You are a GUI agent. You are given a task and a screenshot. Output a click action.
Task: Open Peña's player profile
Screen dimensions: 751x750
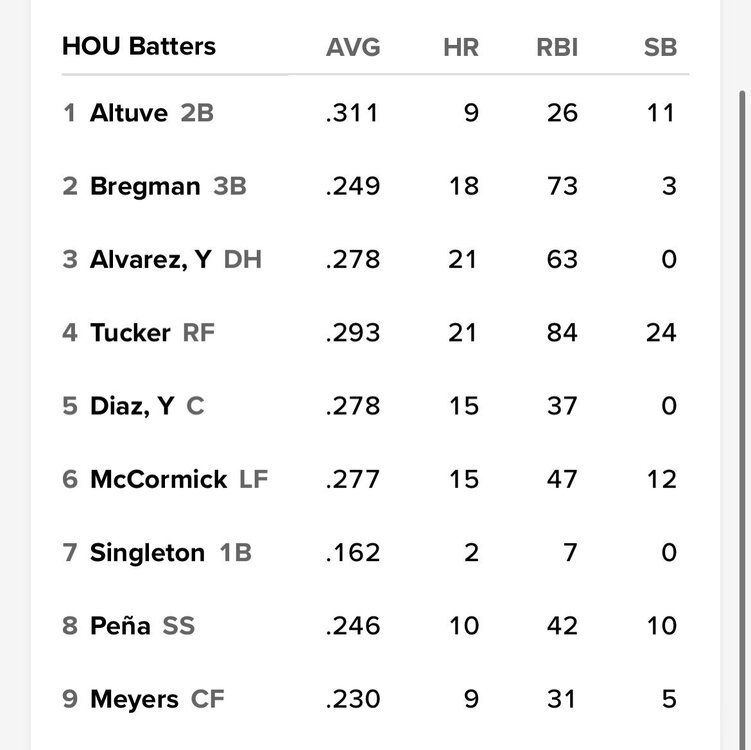120,626
